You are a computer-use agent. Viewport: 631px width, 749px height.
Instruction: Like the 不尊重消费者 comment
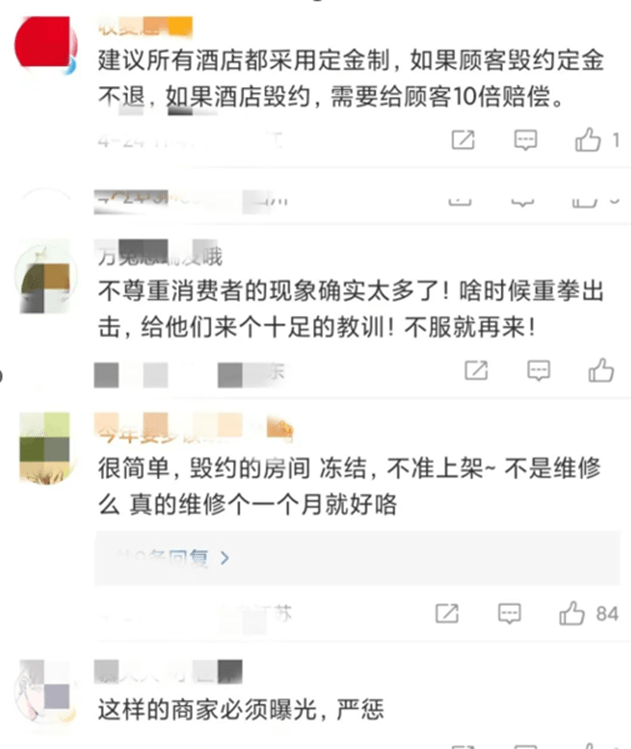pyautogui.click(x=601, y=371)
